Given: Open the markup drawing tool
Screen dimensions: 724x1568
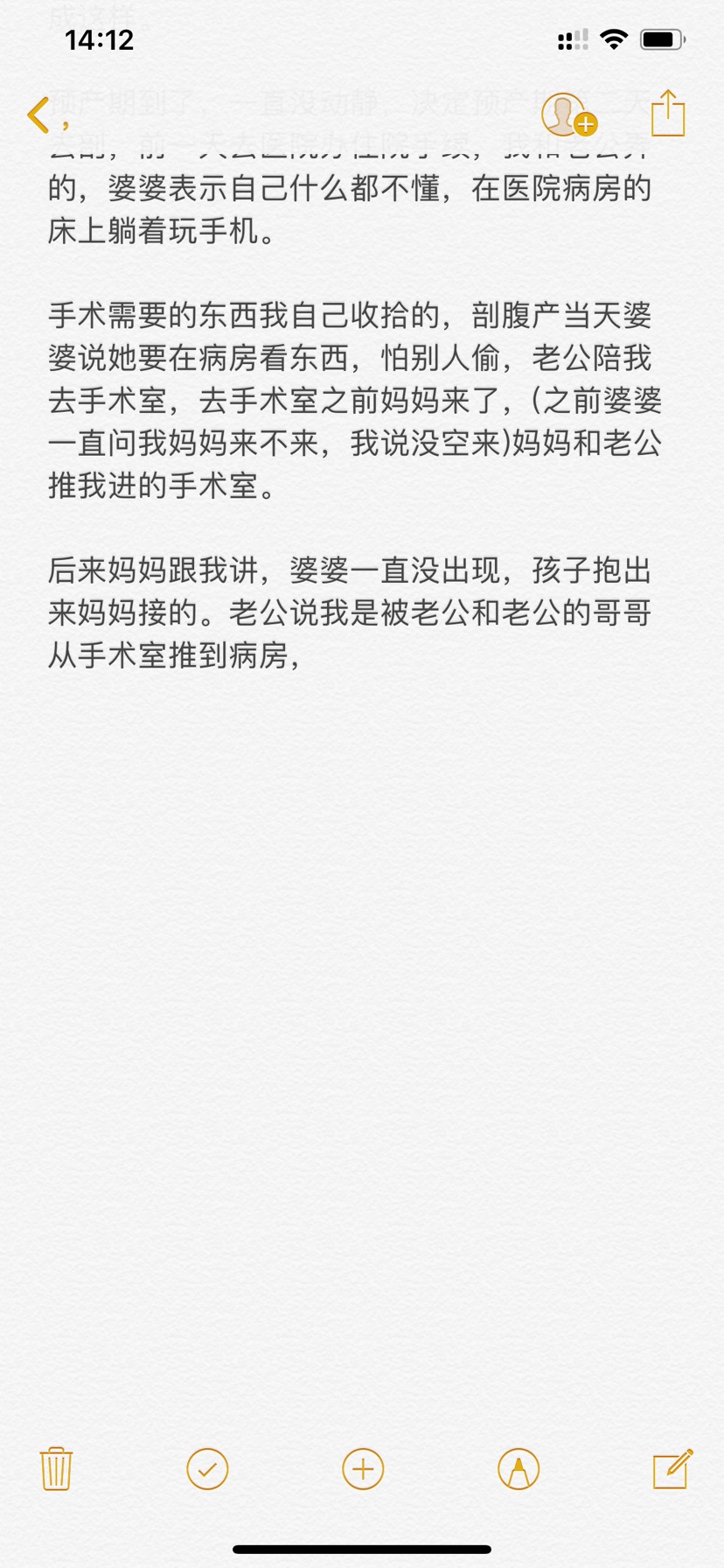Looking at the screenshot, I should tap(519, 1468).
